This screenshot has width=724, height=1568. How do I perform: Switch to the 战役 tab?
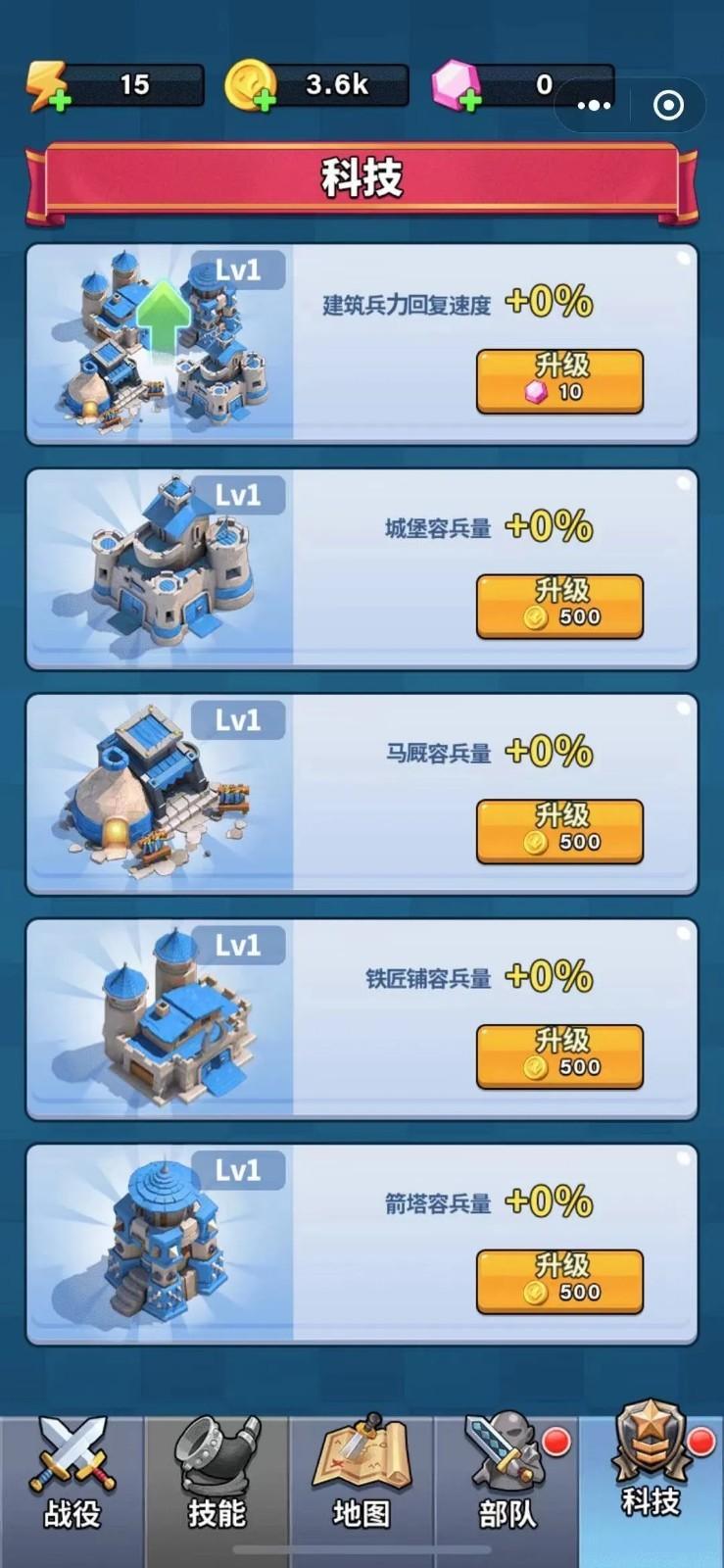point(72,1478)
